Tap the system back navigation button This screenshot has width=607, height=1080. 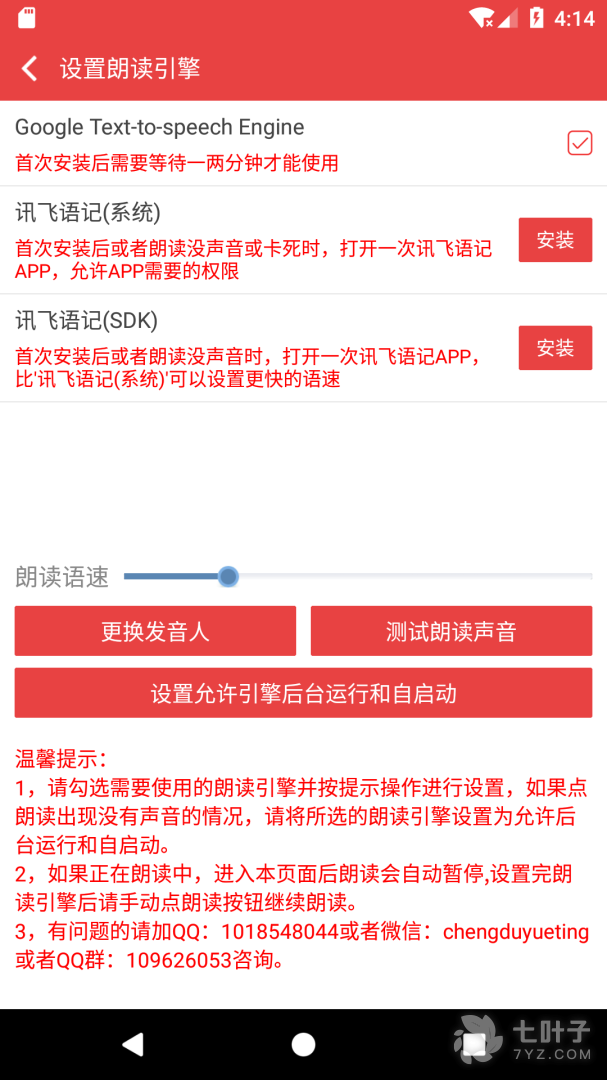[x=132, y=1045]
